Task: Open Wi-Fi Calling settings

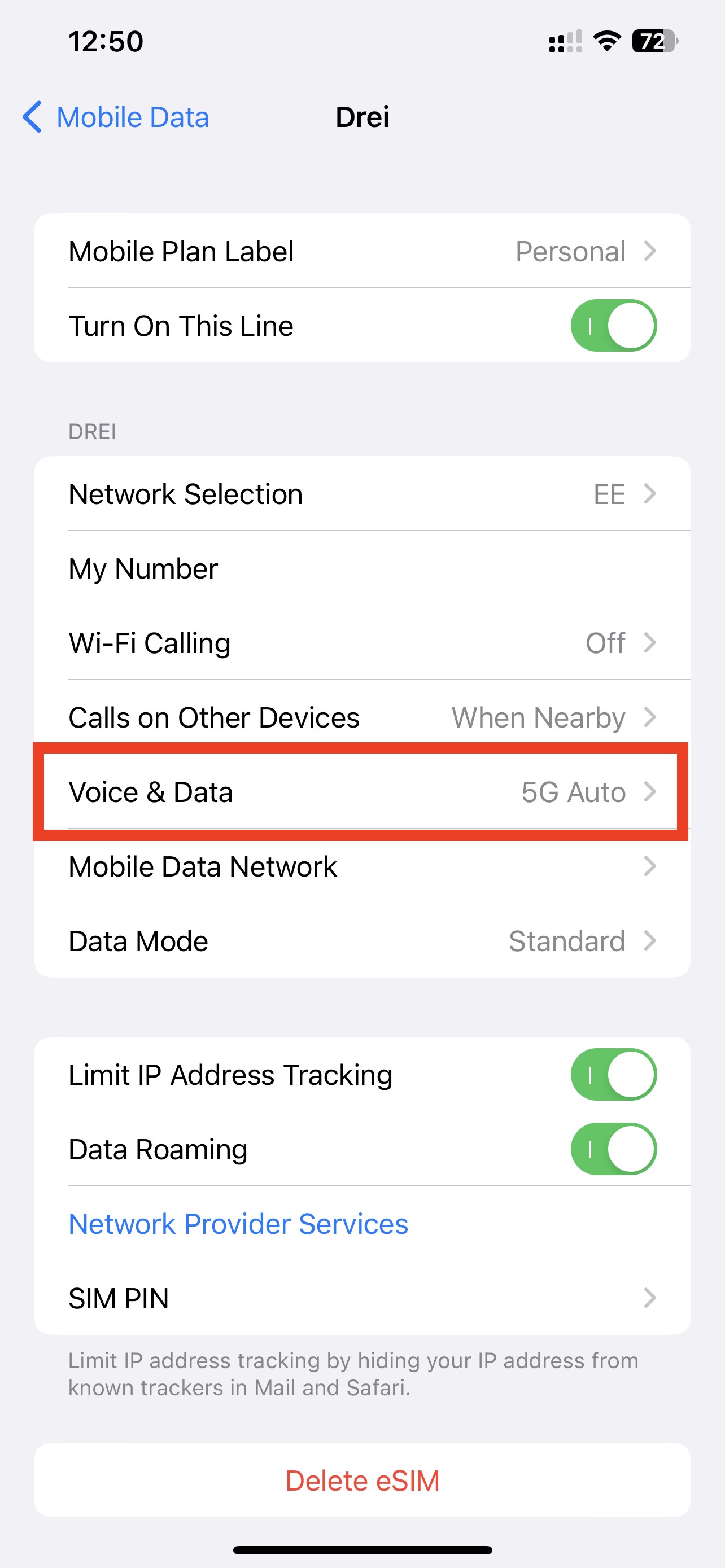Action: pyautogui.click(x=362, y=643)
